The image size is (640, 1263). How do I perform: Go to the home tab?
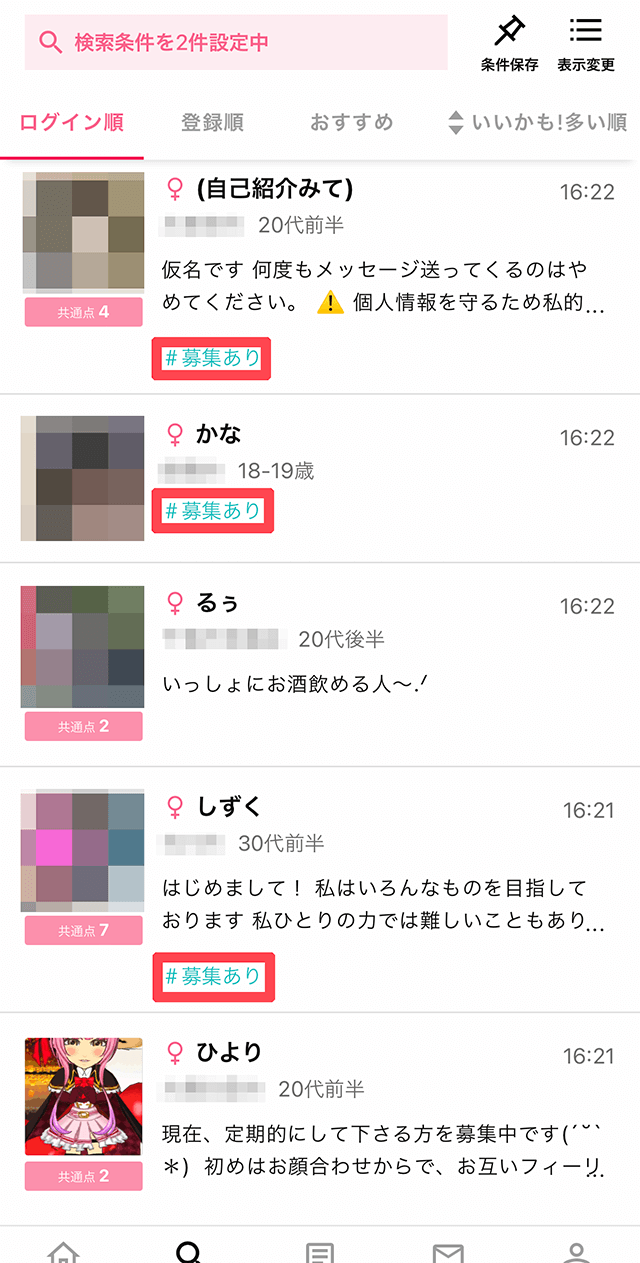[x=64, y=1252]
